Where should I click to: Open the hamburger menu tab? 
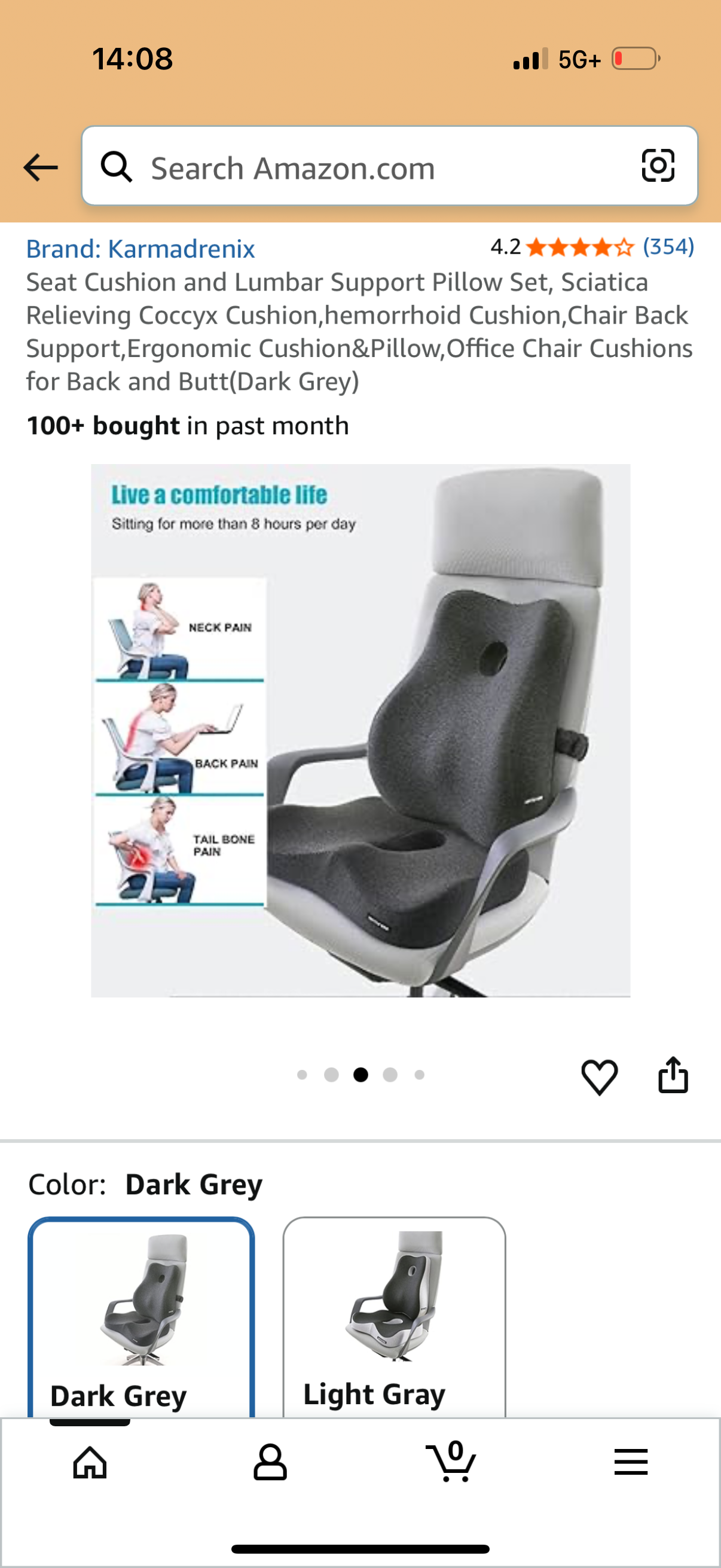coord(631,1462)
